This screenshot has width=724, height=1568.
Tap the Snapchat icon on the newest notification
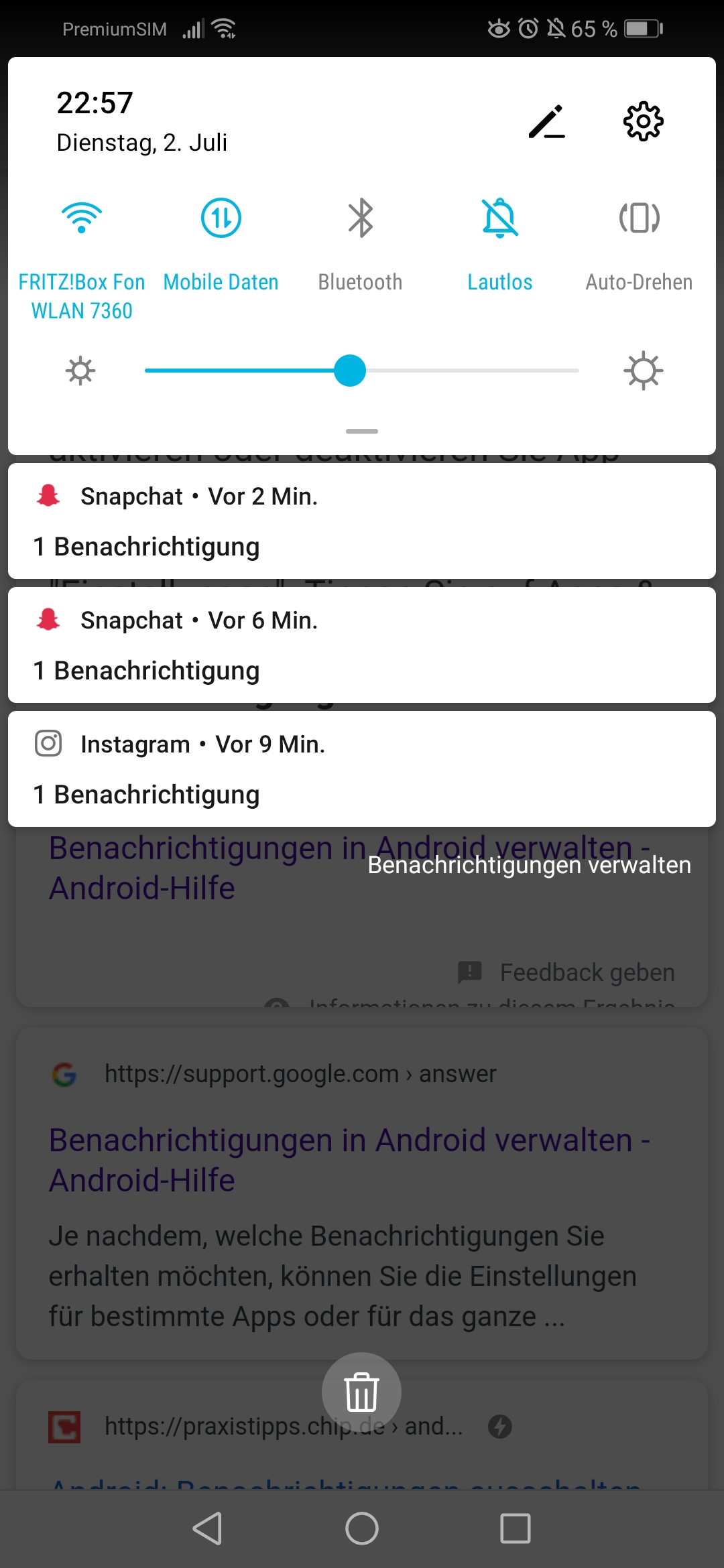point(48,496)
